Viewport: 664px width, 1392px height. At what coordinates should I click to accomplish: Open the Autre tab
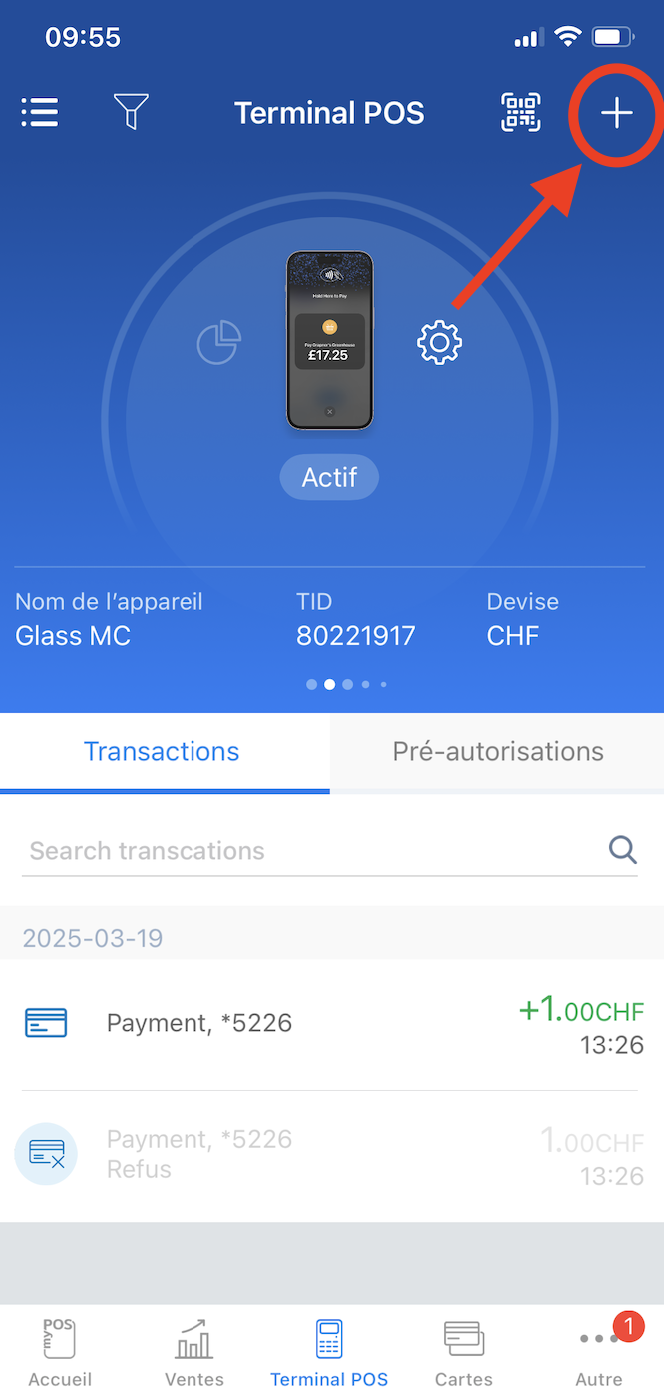coord(599,1352)
